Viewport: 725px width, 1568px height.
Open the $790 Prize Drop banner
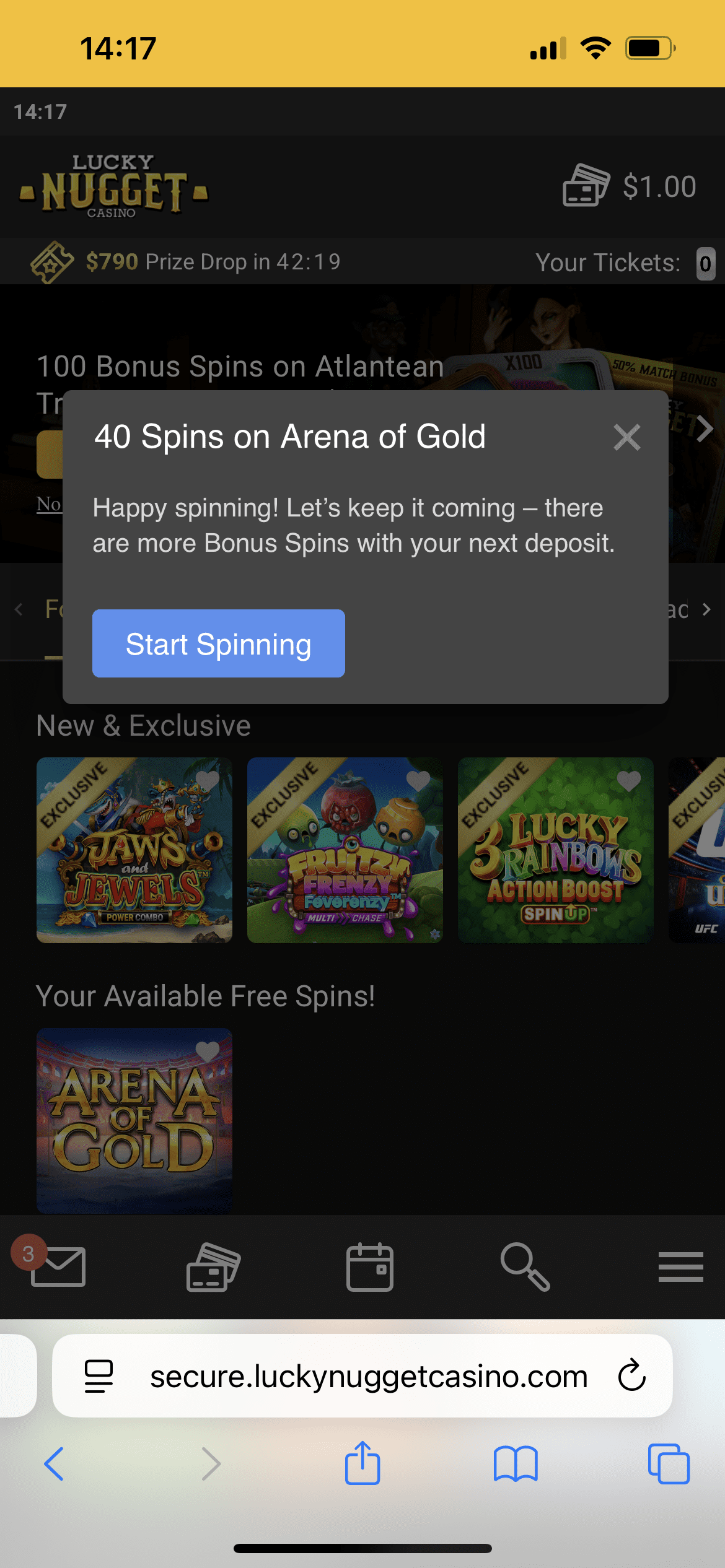[x=186, y=262]
